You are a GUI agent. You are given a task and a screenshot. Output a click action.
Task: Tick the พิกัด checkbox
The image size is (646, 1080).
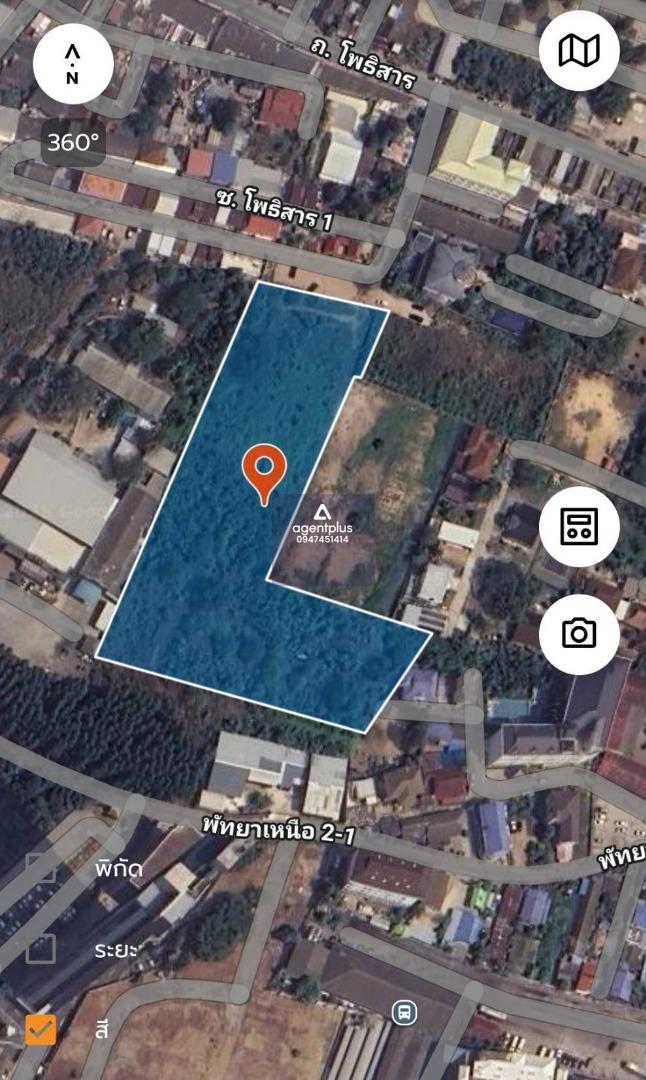click(x=41, y=867)
